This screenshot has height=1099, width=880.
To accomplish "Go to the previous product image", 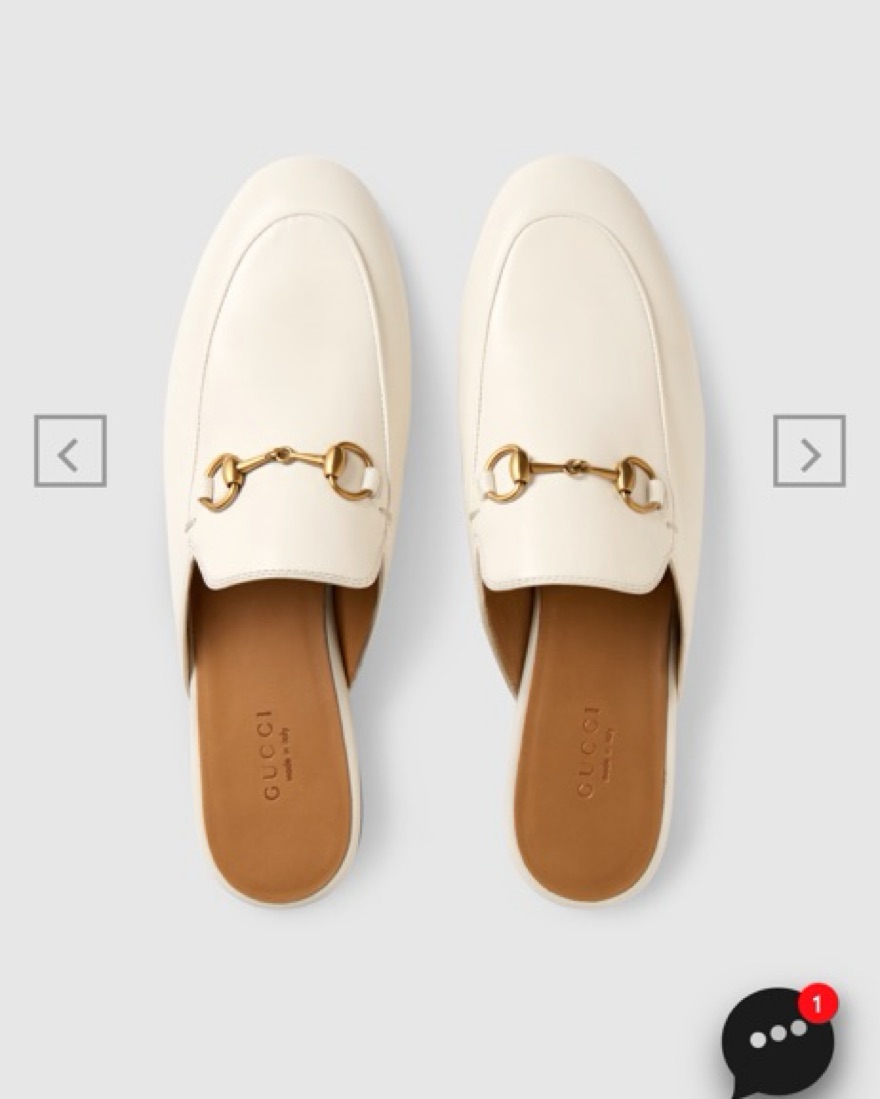I will (70, 451).
